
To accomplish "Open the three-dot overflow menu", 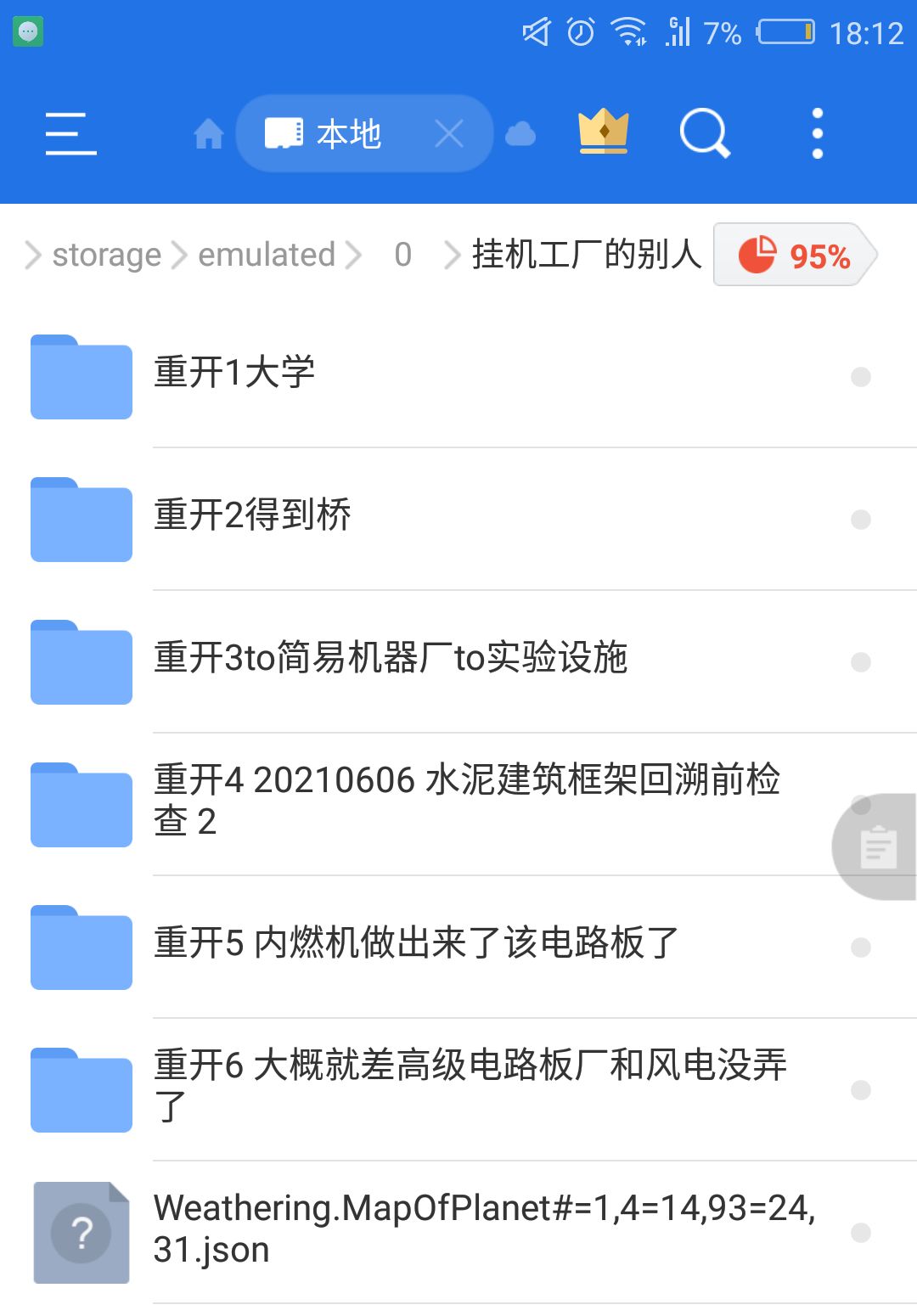I will tap(817, 133).
